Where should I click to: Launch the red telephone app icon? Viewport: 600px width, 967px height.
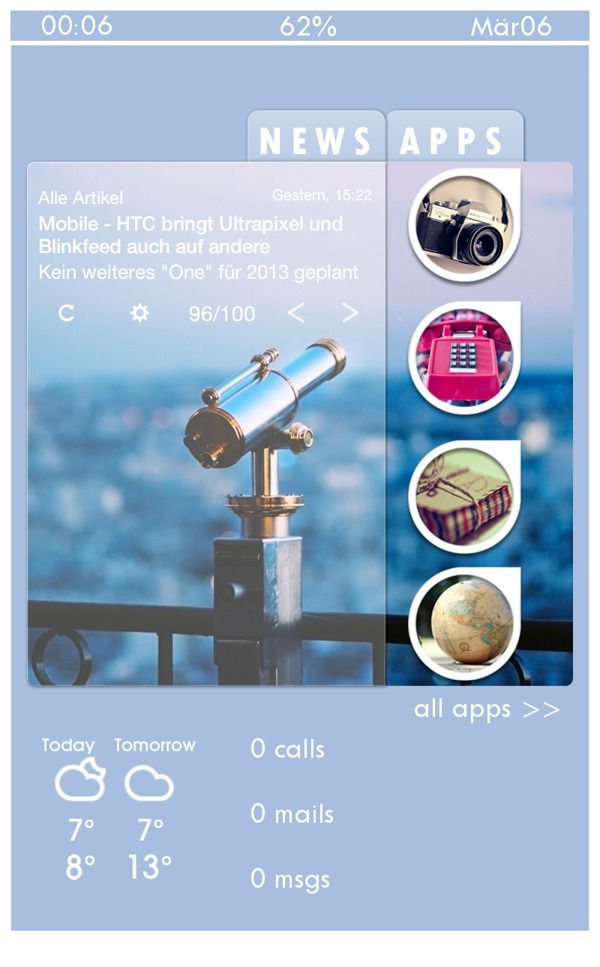coord(461,357)
